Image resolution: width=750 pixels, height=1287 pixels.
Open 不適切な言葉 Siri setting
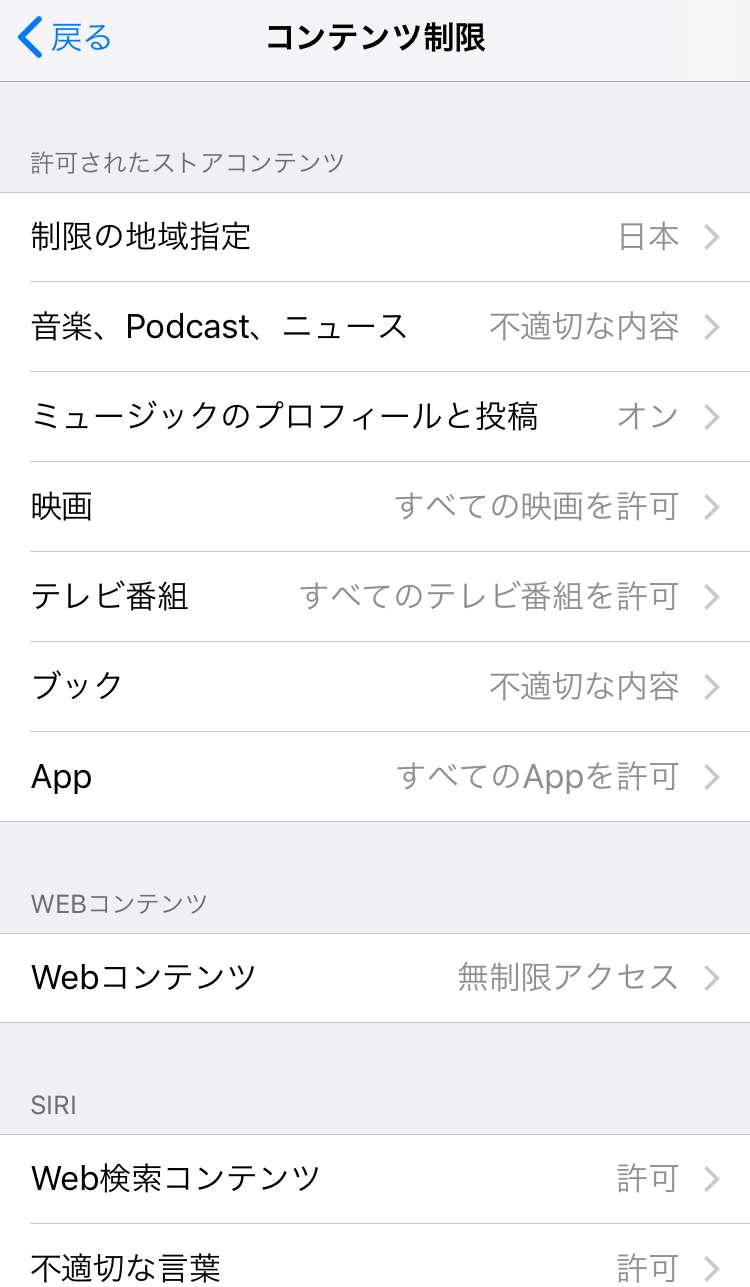375,1265
